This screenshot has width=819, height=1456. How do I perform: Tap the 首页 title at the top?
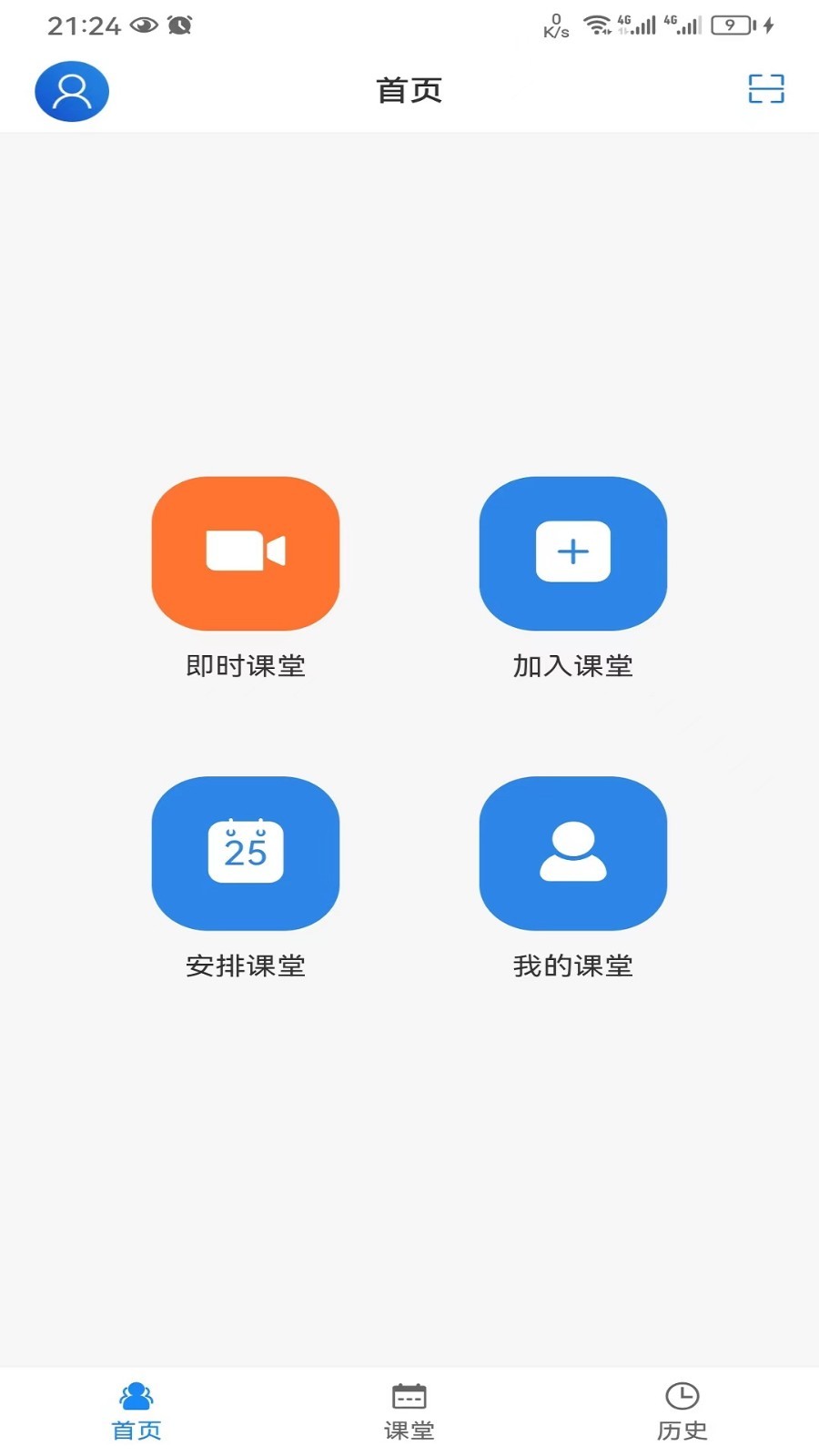point(409,91)
